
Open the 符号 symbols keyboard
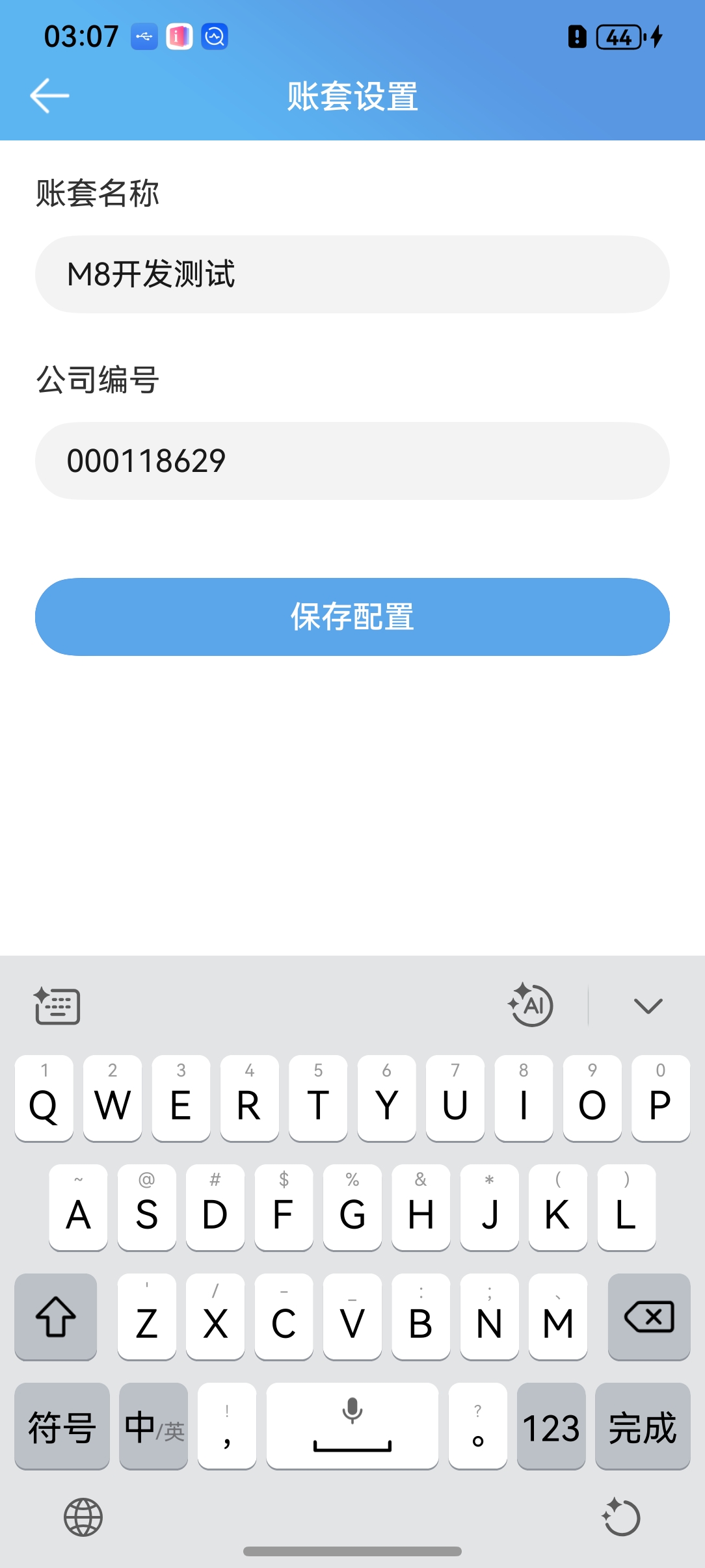point(62,1426)
